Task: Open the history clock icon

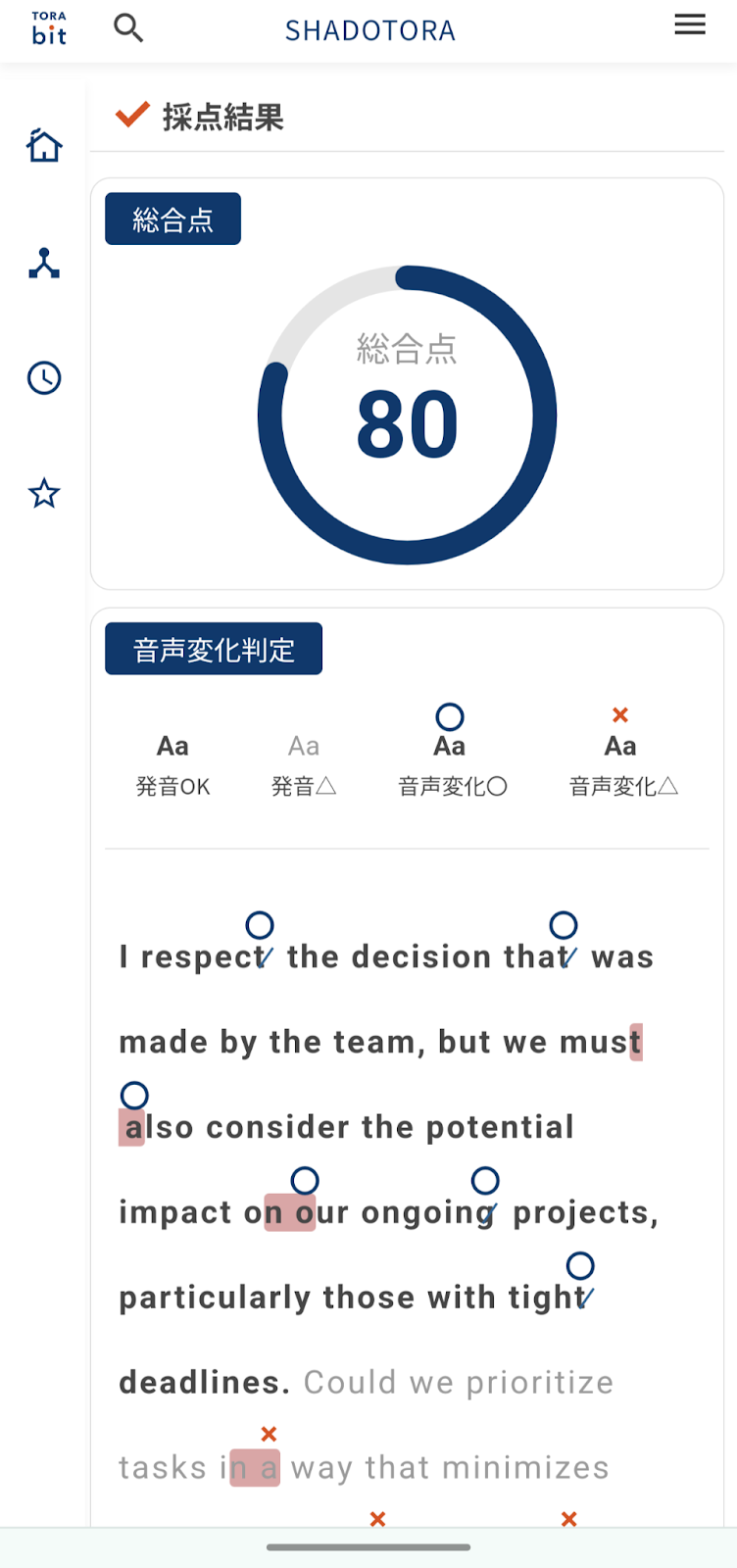Action: coord(44,378)
